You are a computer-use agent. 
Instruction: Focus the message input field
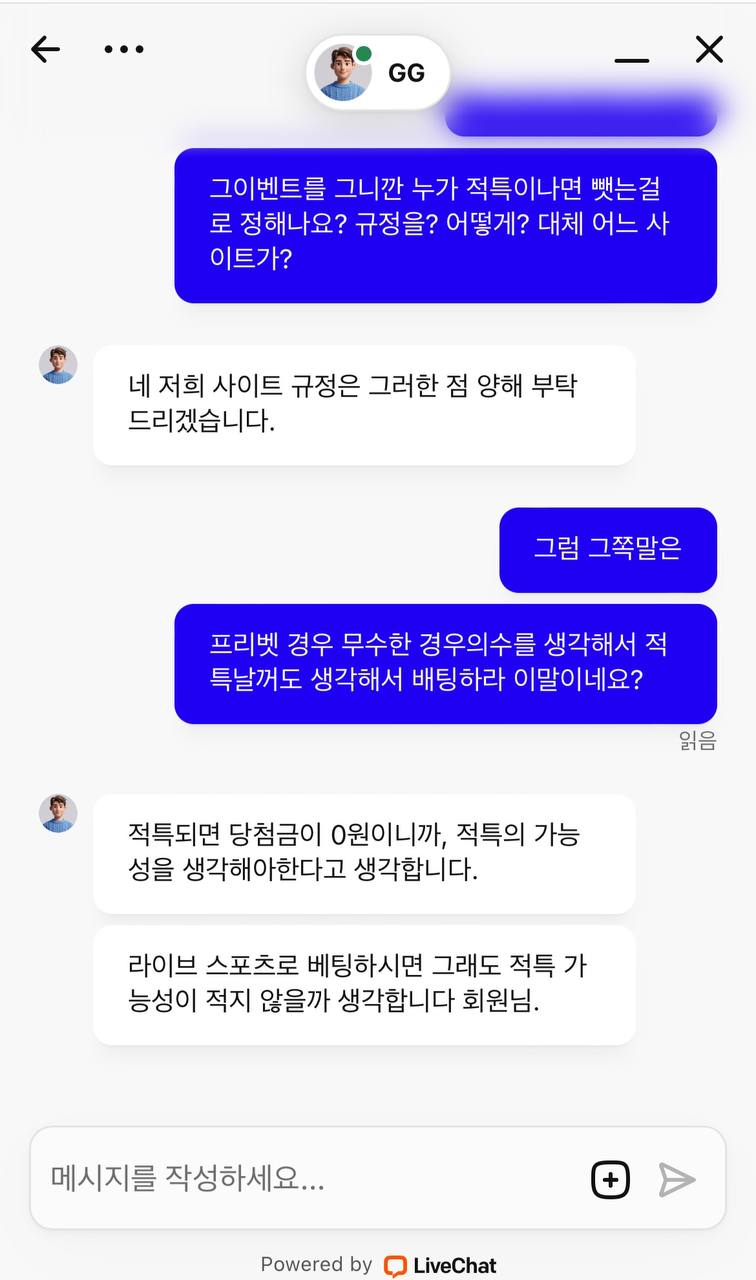coord(300,1179)
